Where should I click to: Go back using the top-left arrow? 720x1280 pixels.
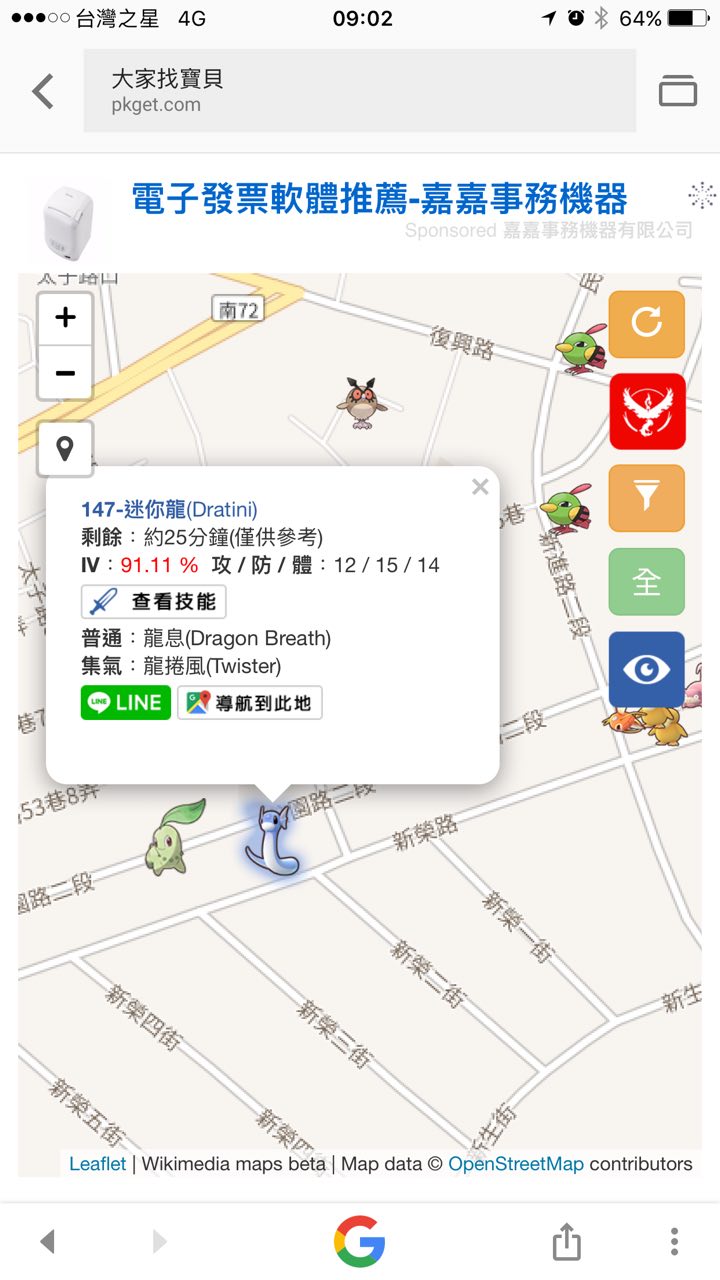tap(42, 91)
